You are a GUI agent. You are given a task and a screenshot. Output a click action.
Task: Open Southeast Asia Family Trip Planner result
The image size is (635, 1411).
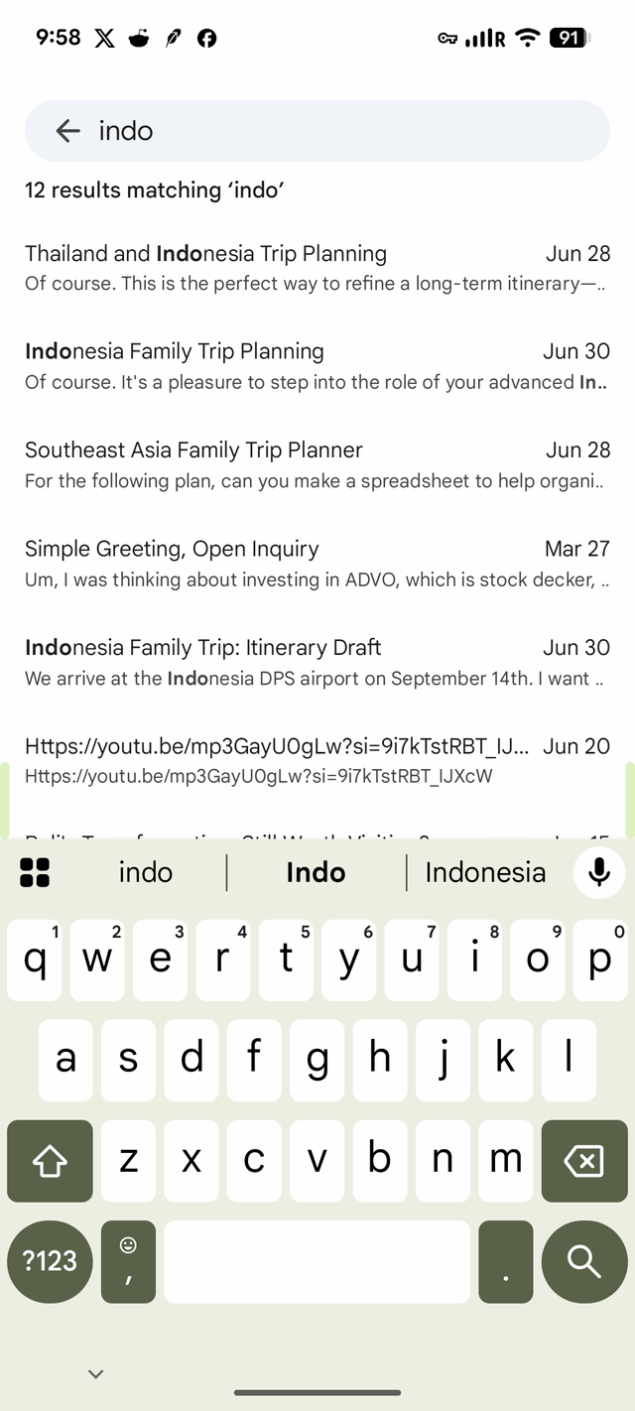click(x=317, y=465)
